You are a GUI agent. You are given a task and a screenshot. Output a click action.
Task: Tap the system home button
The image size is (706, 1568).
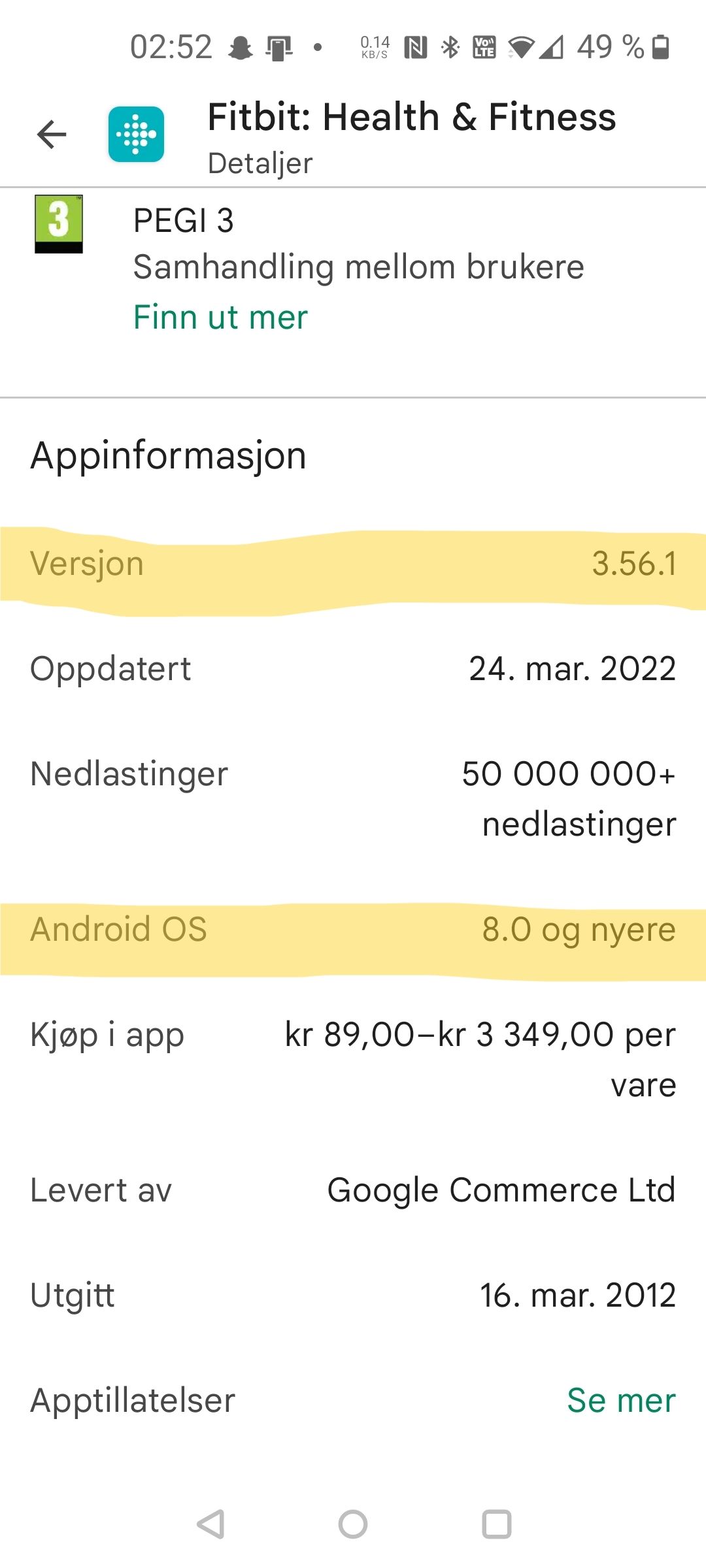[353, 1524]
